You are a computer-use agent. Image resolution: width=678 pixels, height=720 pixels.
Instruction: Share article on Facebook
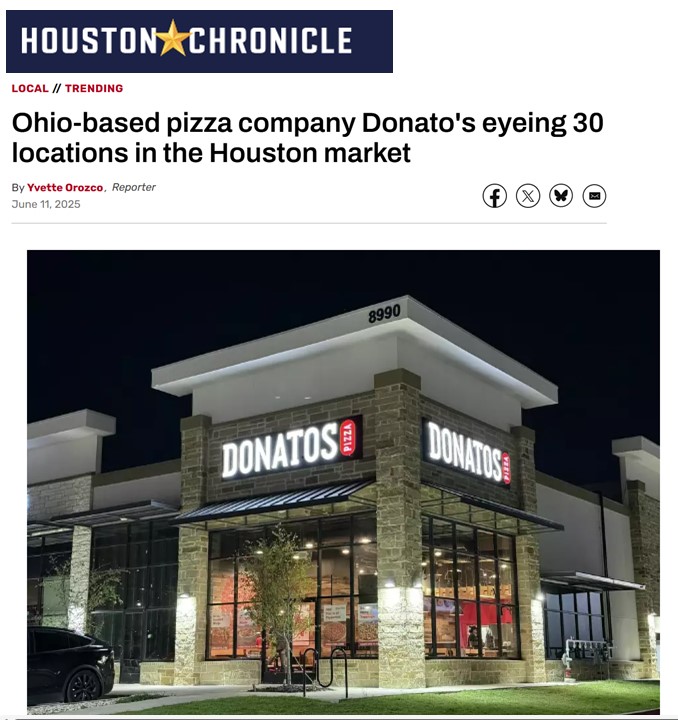click(495, 196)
